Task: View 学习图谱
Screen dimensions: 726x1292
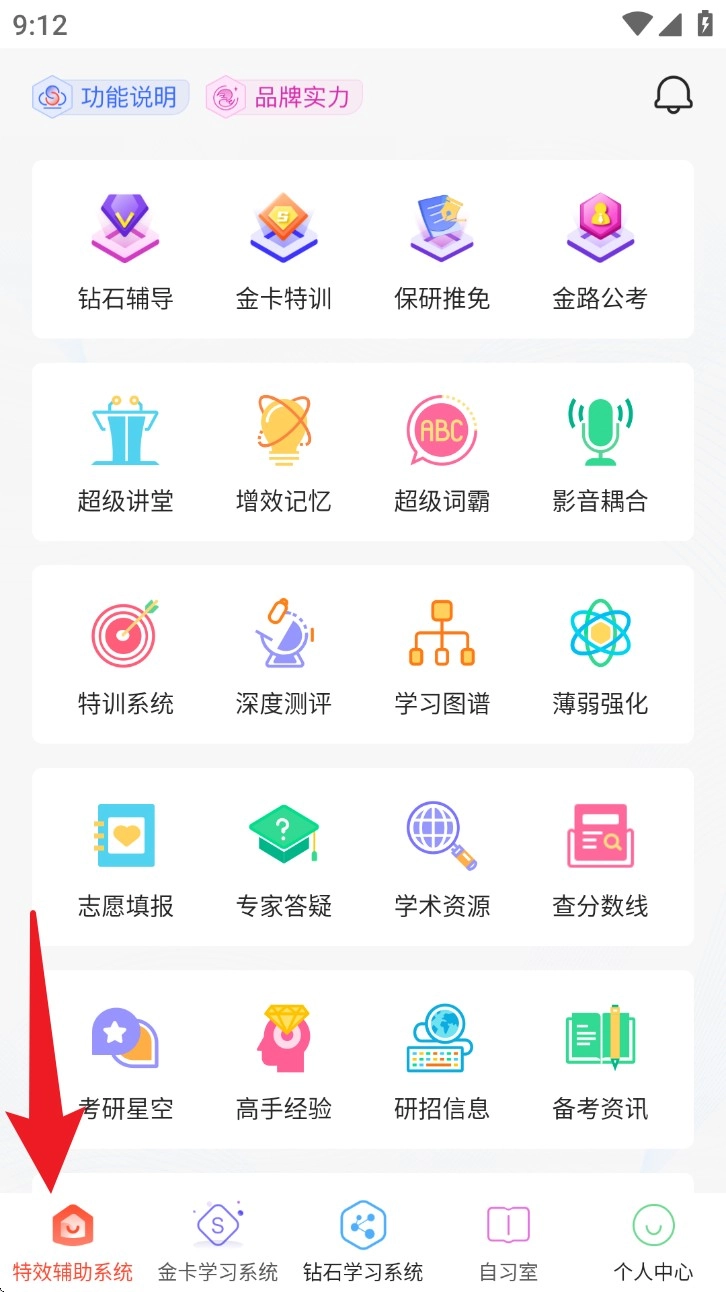Action: coord(442,657)
